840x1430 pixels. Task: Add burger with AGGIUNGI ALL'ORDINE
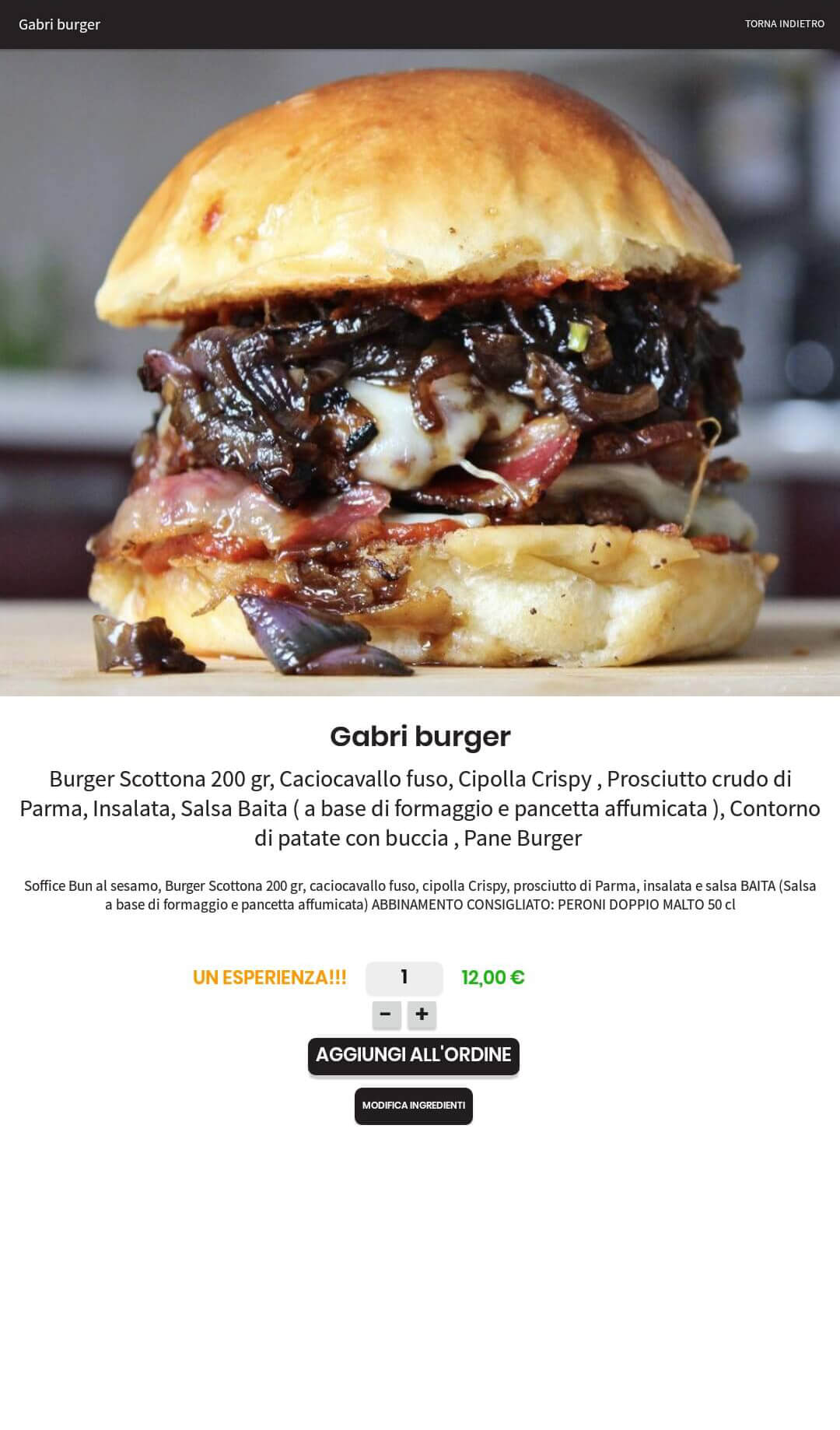413,1056
